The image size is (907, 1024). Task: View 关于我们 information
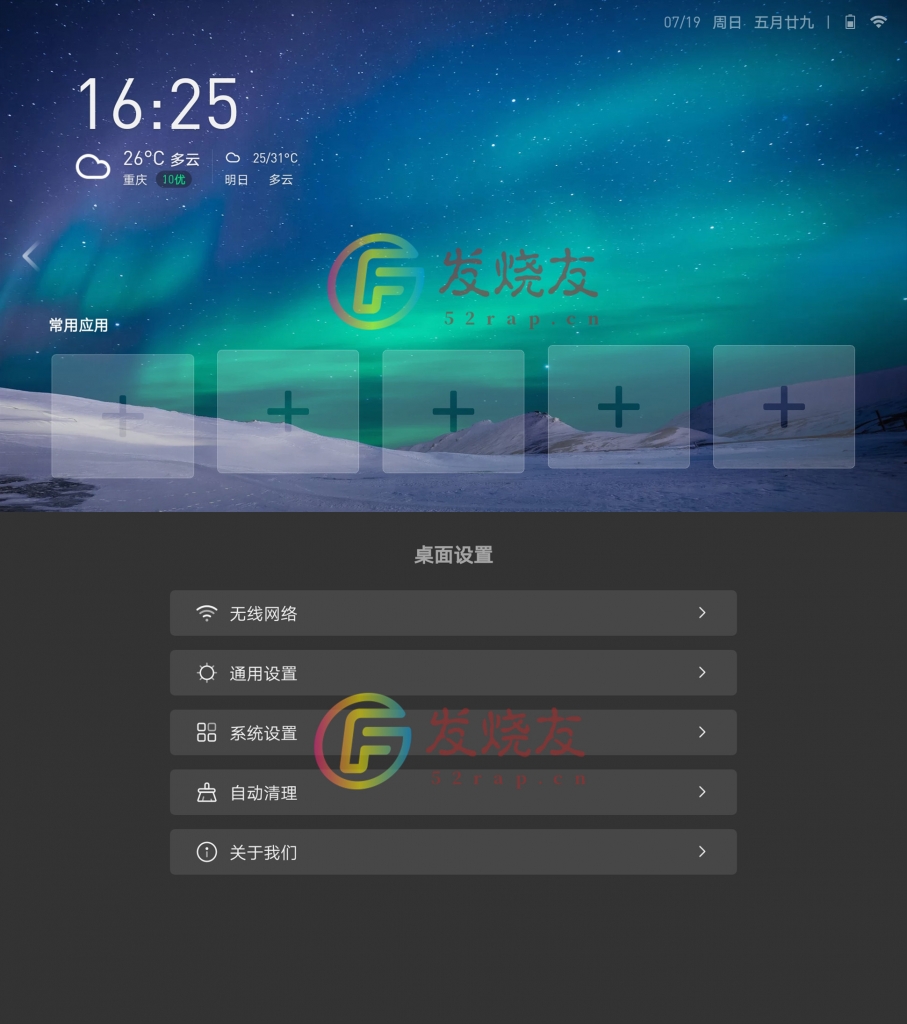coord(453,852)
